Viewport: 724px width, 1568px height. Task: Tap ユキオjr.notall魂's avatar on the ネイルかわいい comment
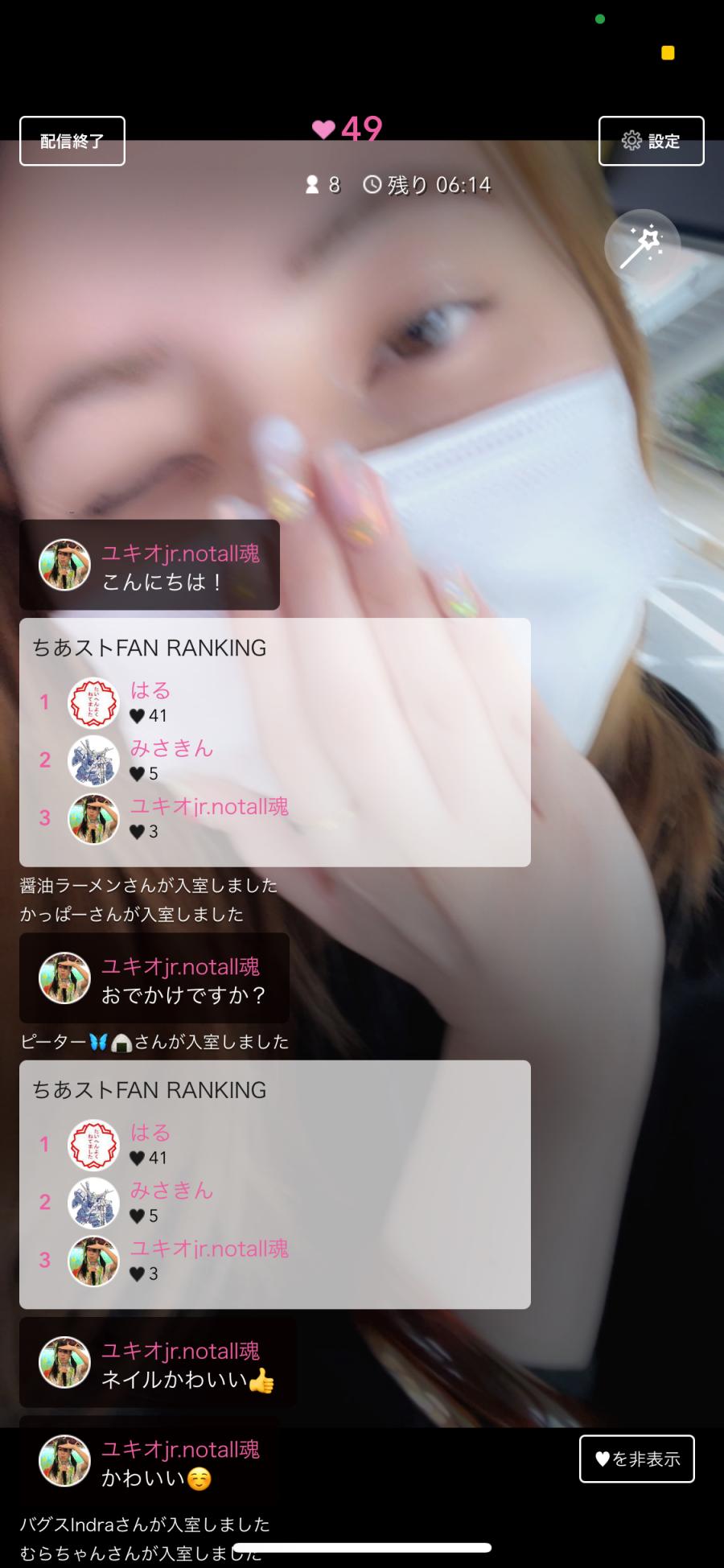(x=64, y=1362)
